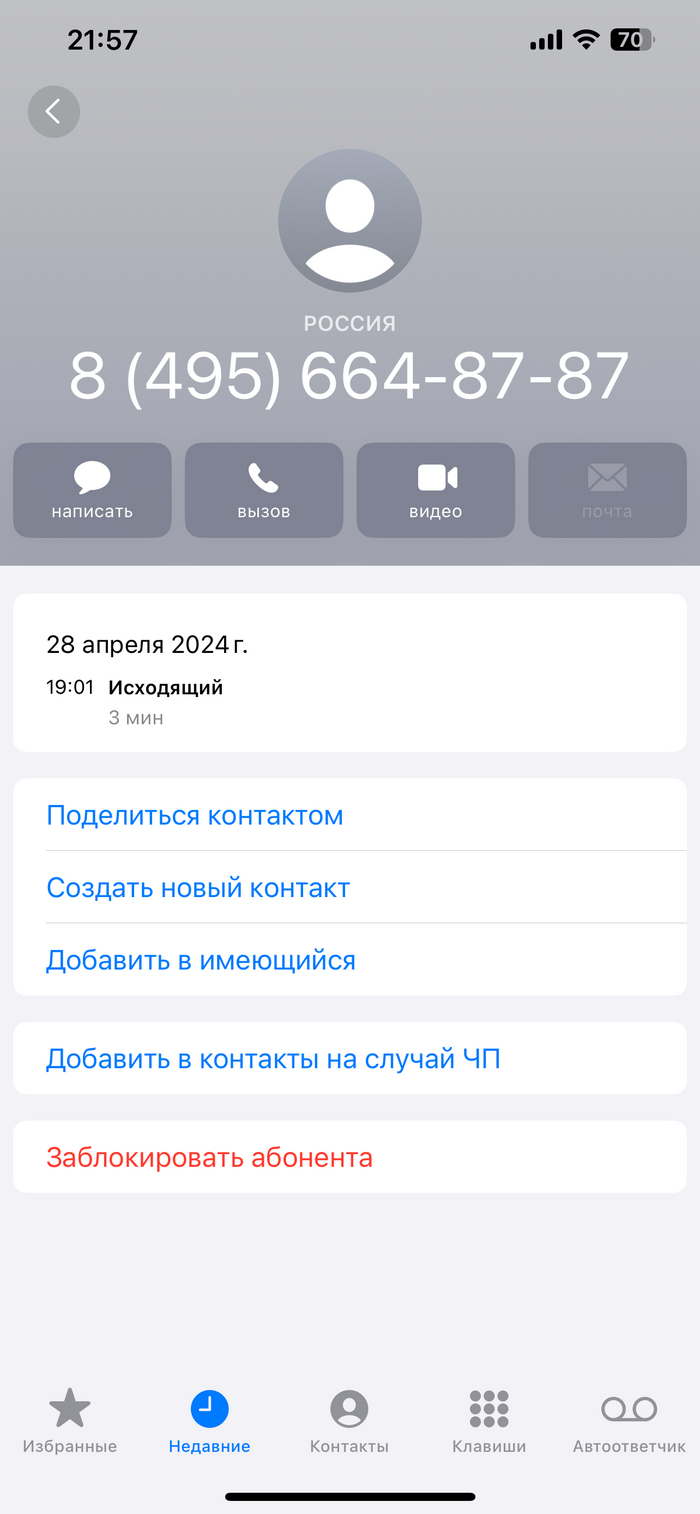Go back using the top-left arrow
Screen dimensions: 700x1514
(54, 112)
